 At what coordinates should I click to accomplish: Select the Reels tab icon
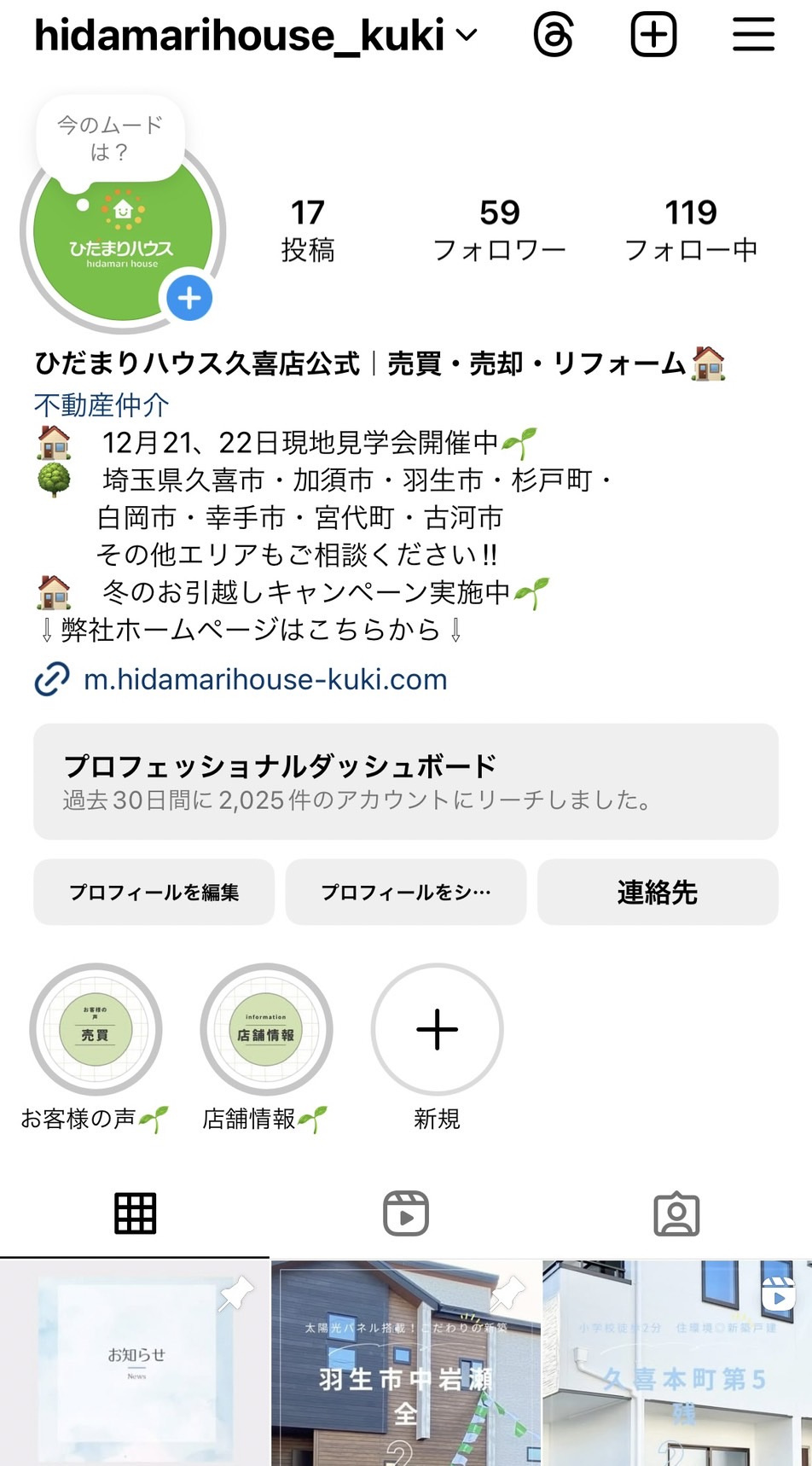406,1211
